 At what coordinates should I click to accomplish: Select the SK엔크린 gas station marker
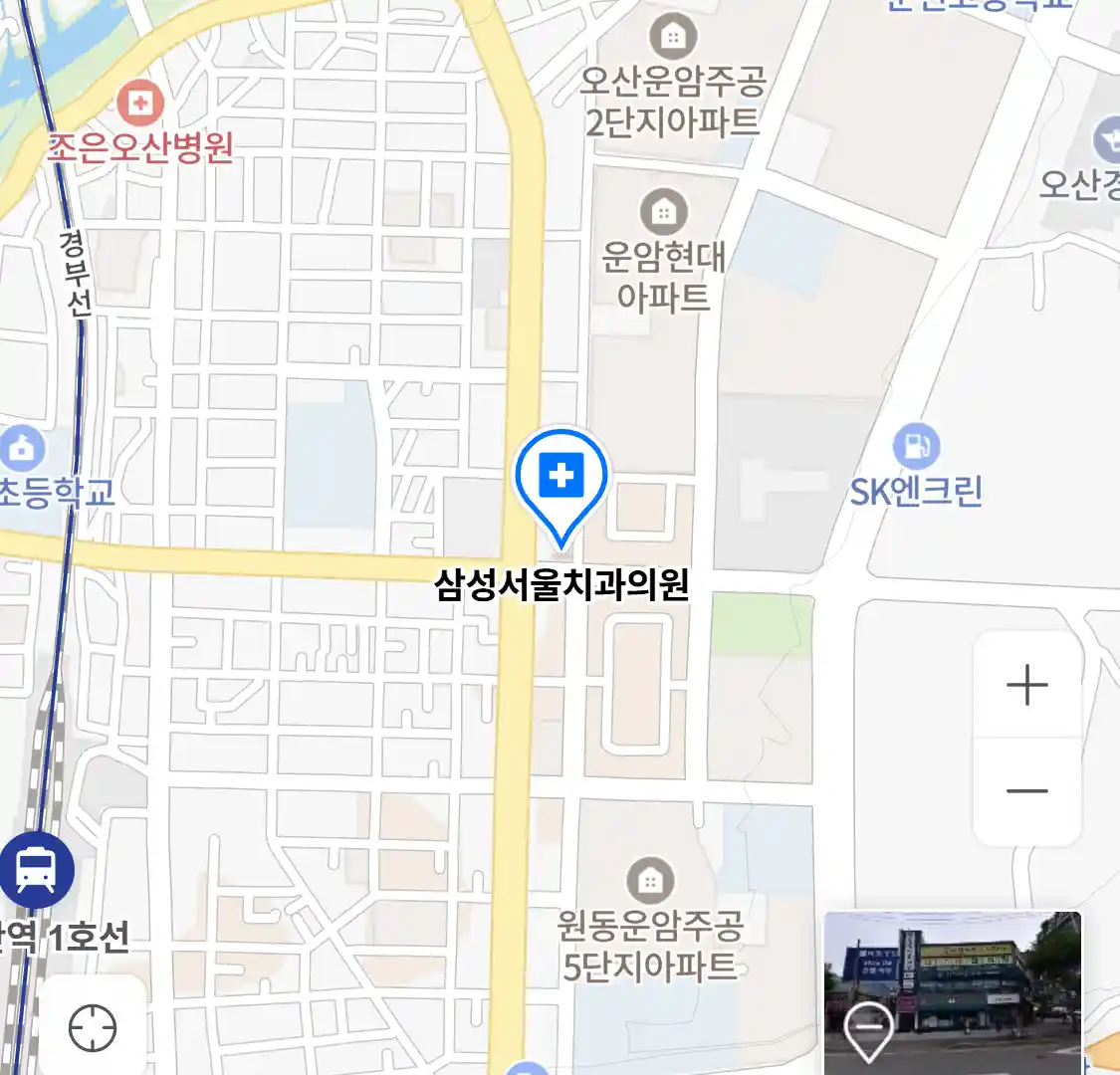916,447
